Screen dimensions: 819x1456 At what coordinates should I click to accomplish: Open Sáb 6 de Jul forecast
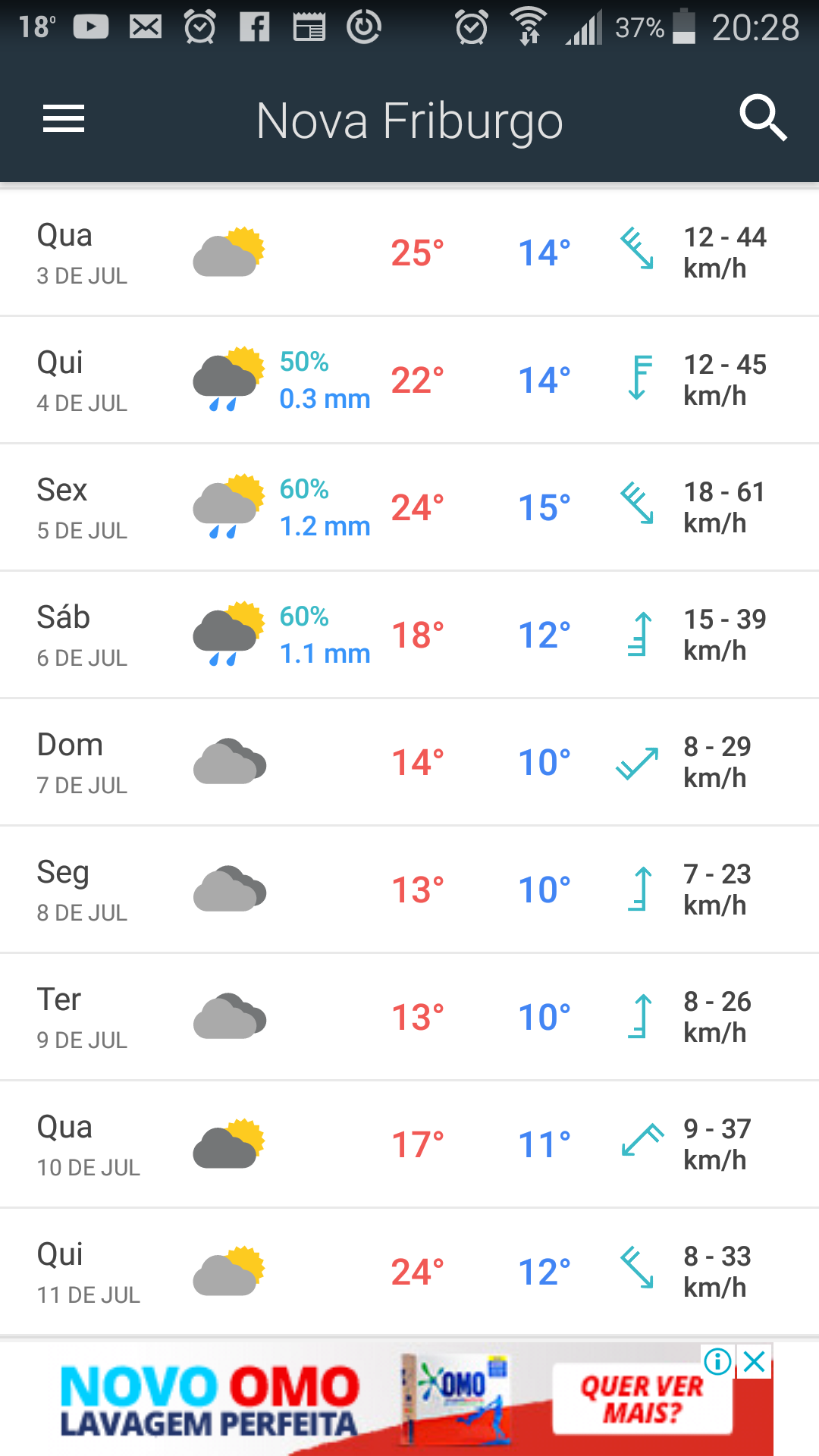tap(409, 635)
